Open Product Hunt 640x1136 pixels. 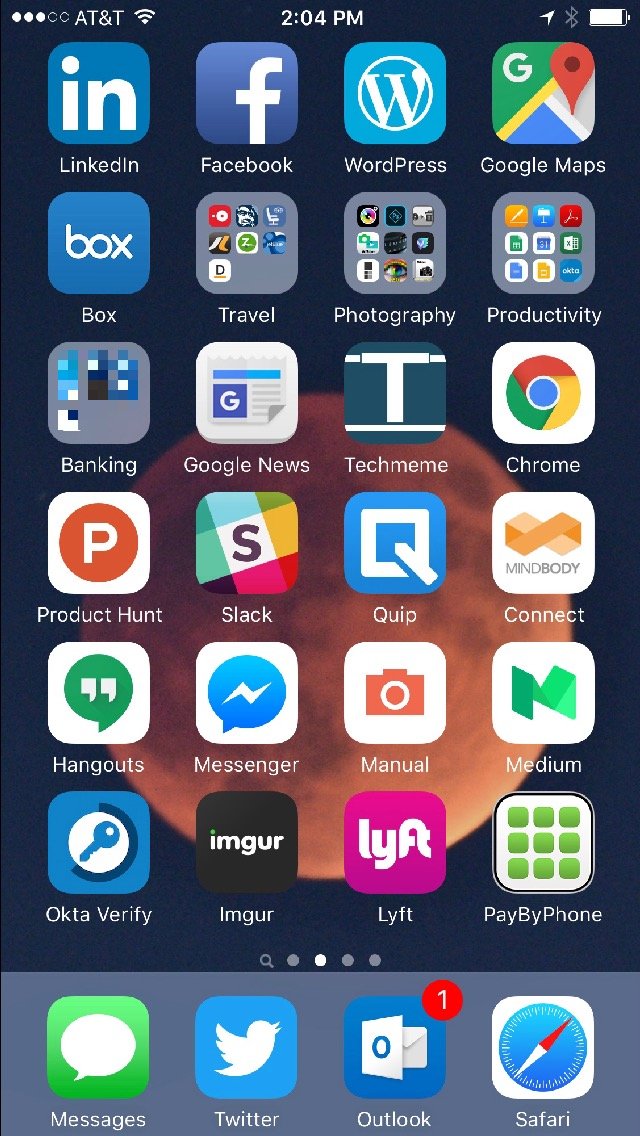(x=99, y=543)
